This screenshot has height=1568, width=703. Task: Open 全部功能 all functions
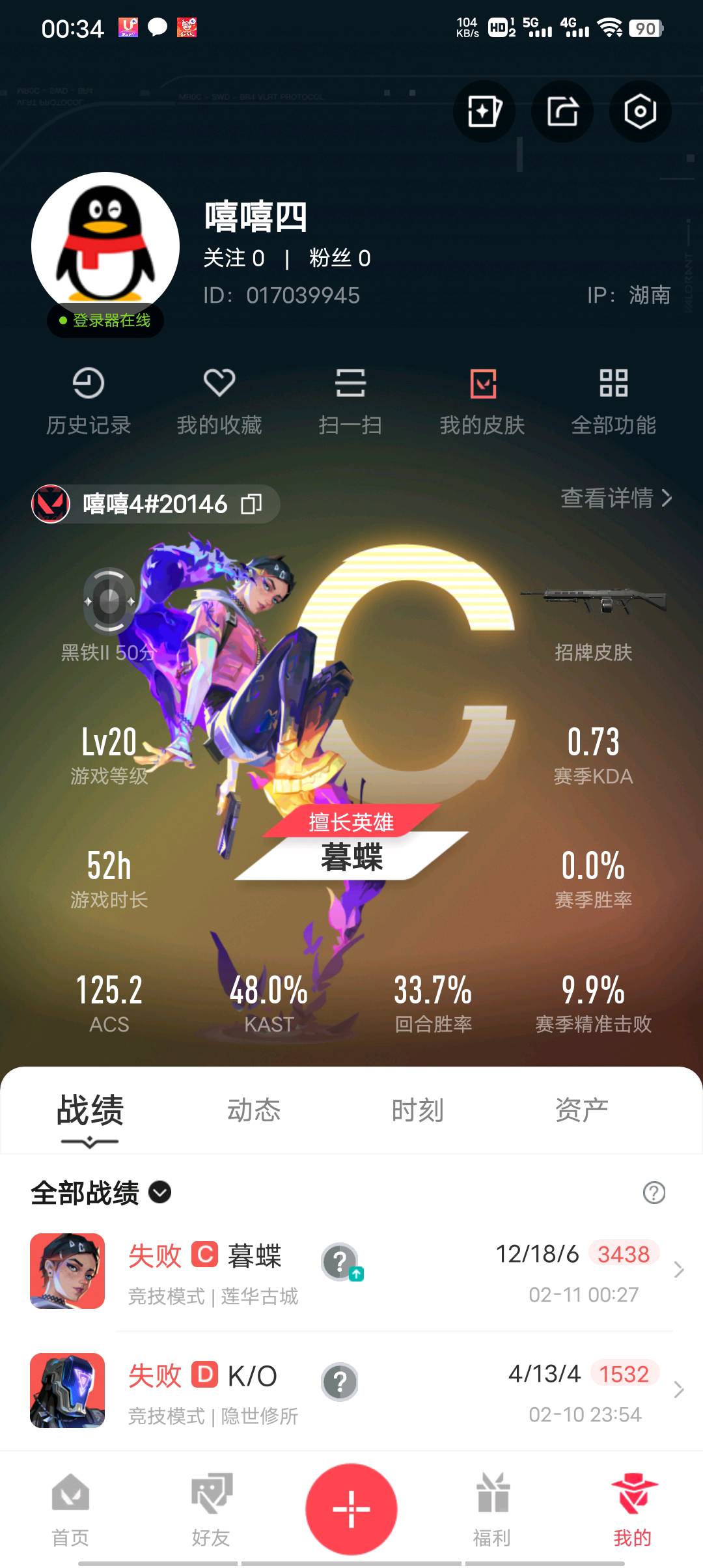pos(613,400)
